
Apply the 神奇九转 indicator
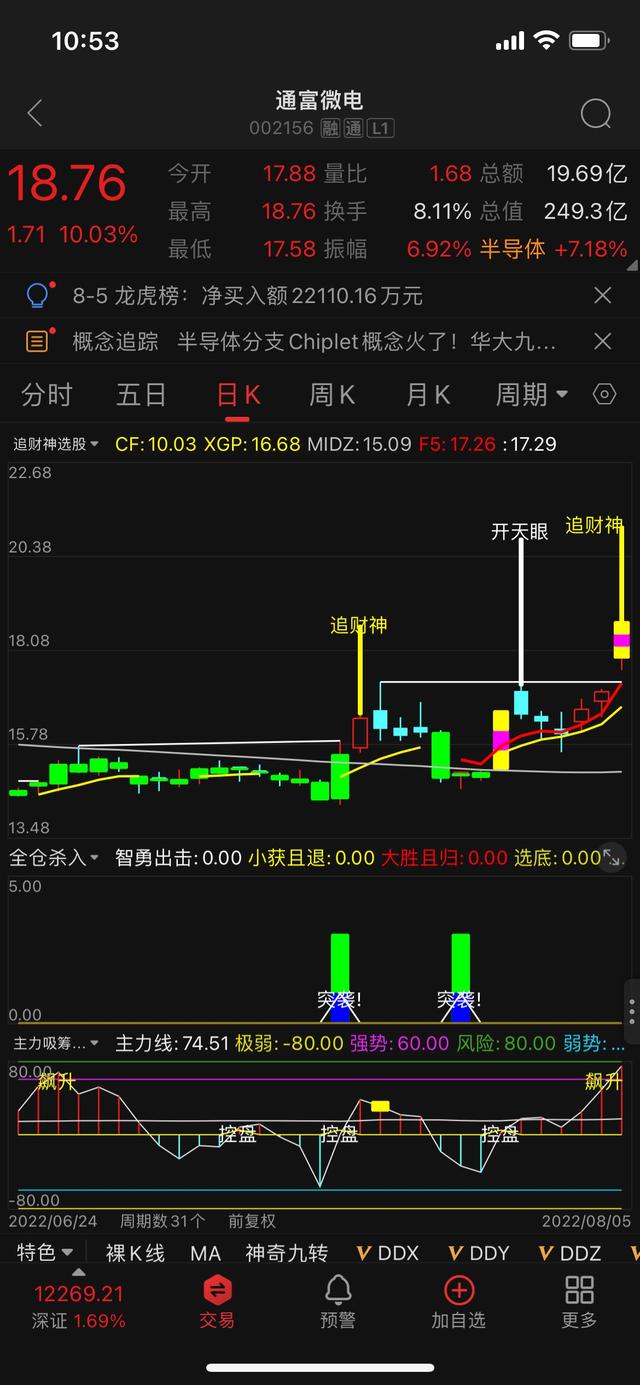tap(287, 1253)
